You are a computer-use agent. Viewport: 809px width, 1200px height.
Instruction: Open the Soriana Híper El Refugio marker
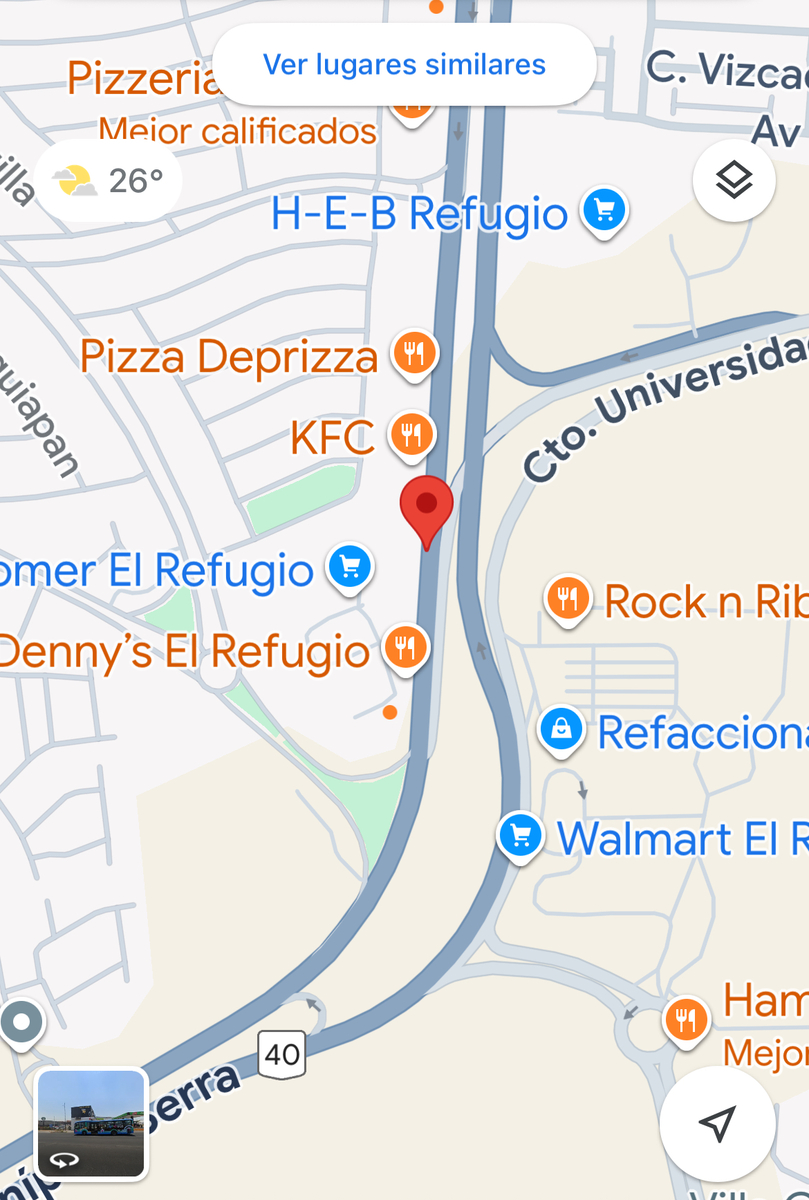click(x=350, y=568)
